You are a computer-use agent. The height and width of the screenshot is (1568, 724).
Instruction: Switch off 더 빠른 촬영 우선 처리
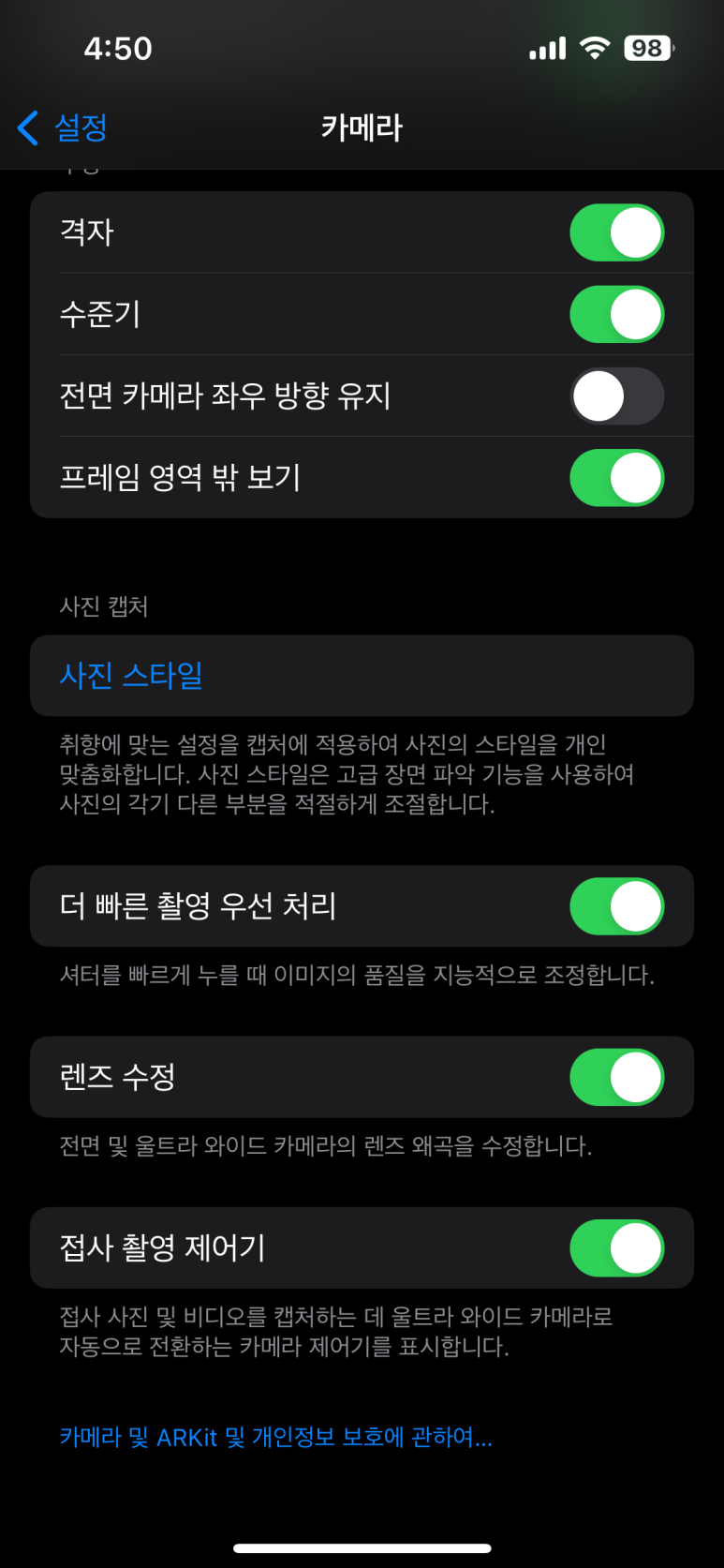pos(616,906)
